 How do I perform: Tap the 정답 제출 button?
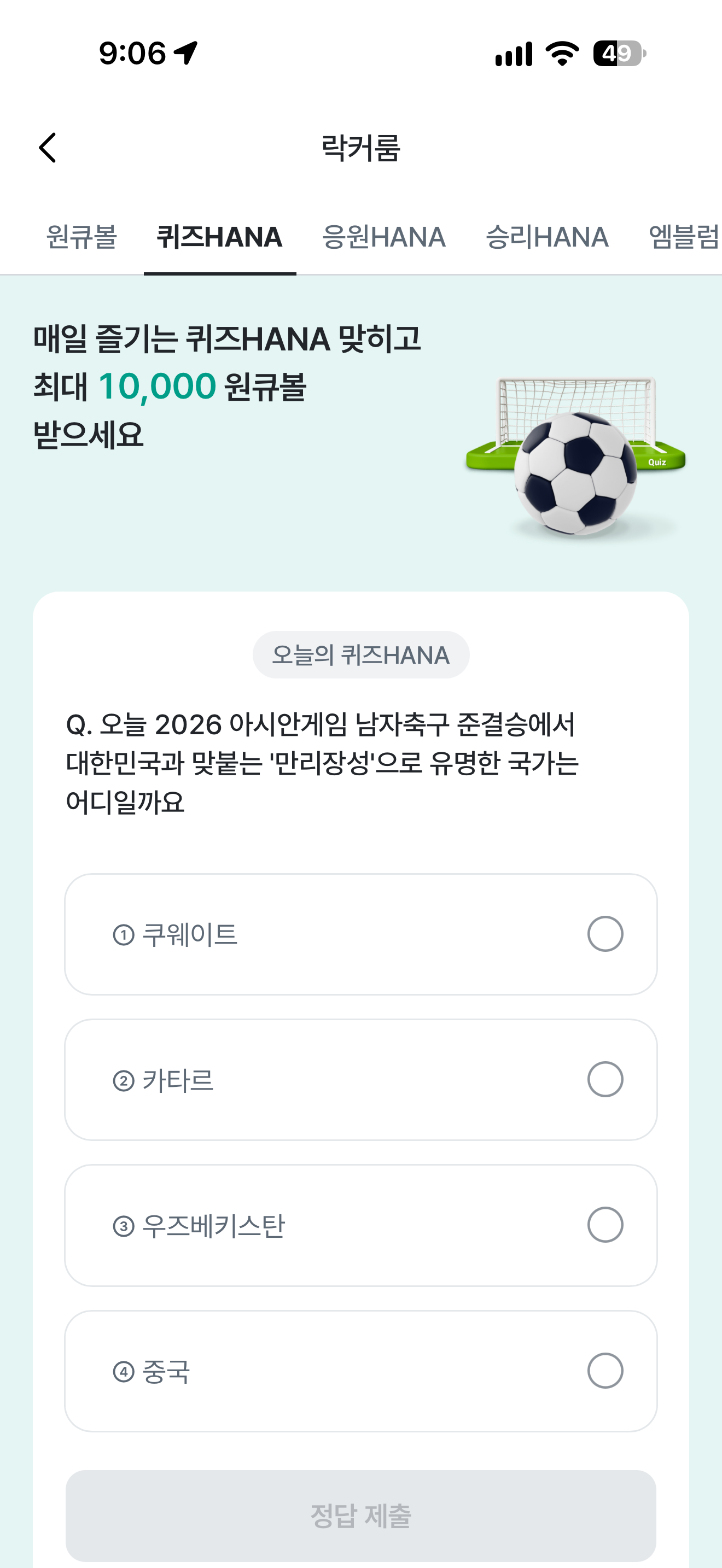[361, 1516]
